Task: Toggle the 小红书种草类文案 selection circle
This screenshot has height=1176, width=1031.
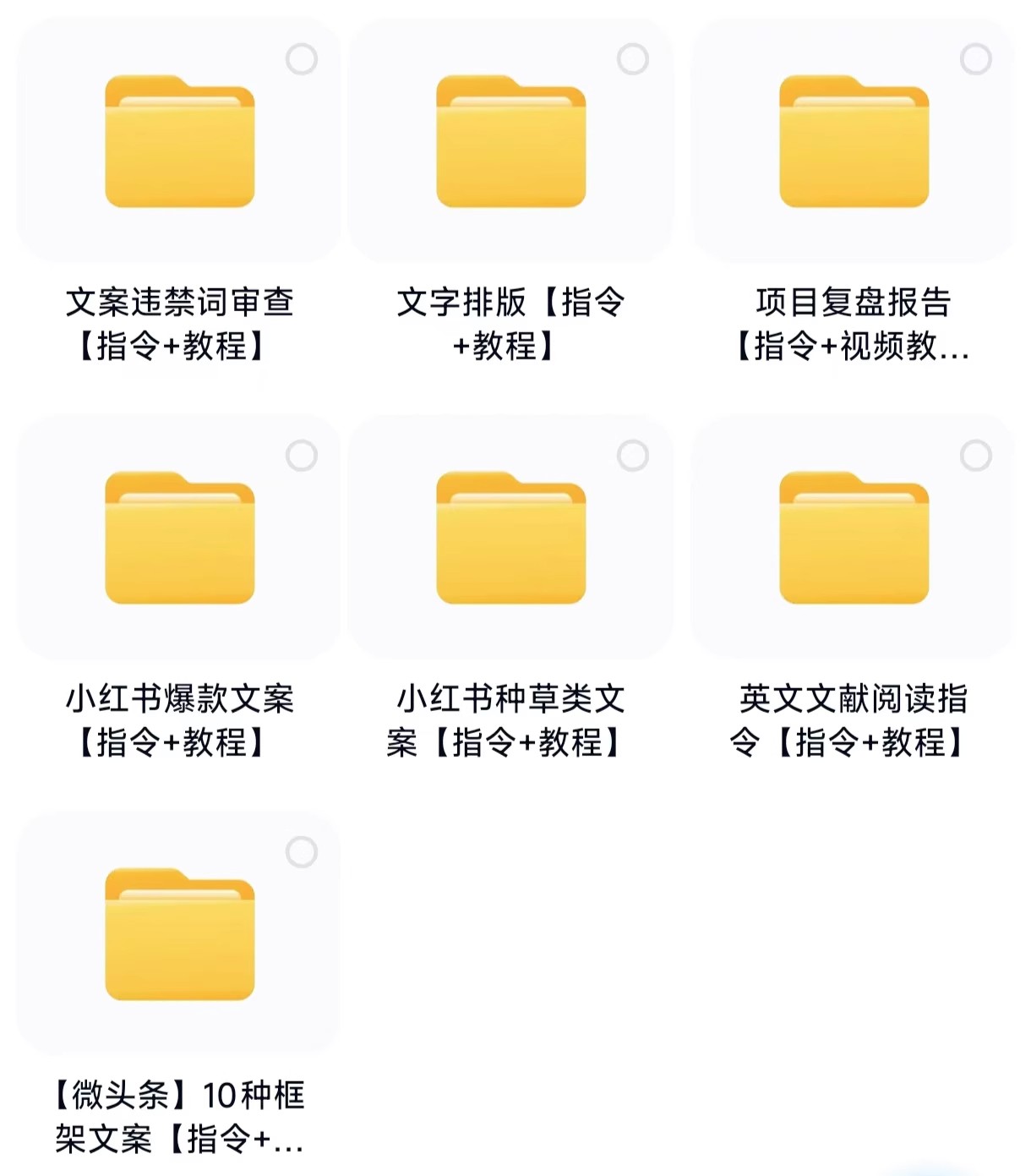Action: 632,455
